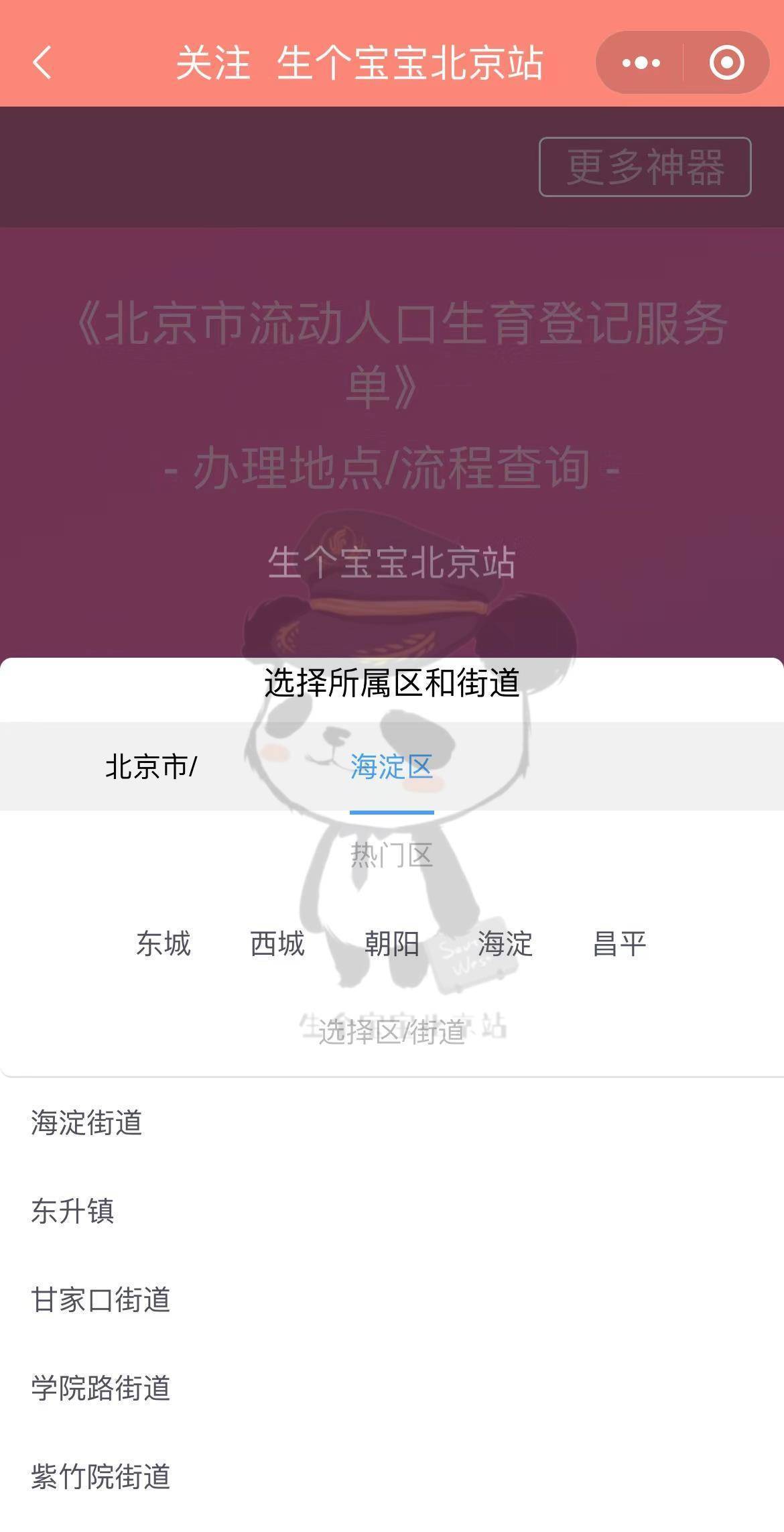Screen dimensions: 784x1532
Task: Select 紫竹院街道 from the list
Action: click(x=101, y=1476)
